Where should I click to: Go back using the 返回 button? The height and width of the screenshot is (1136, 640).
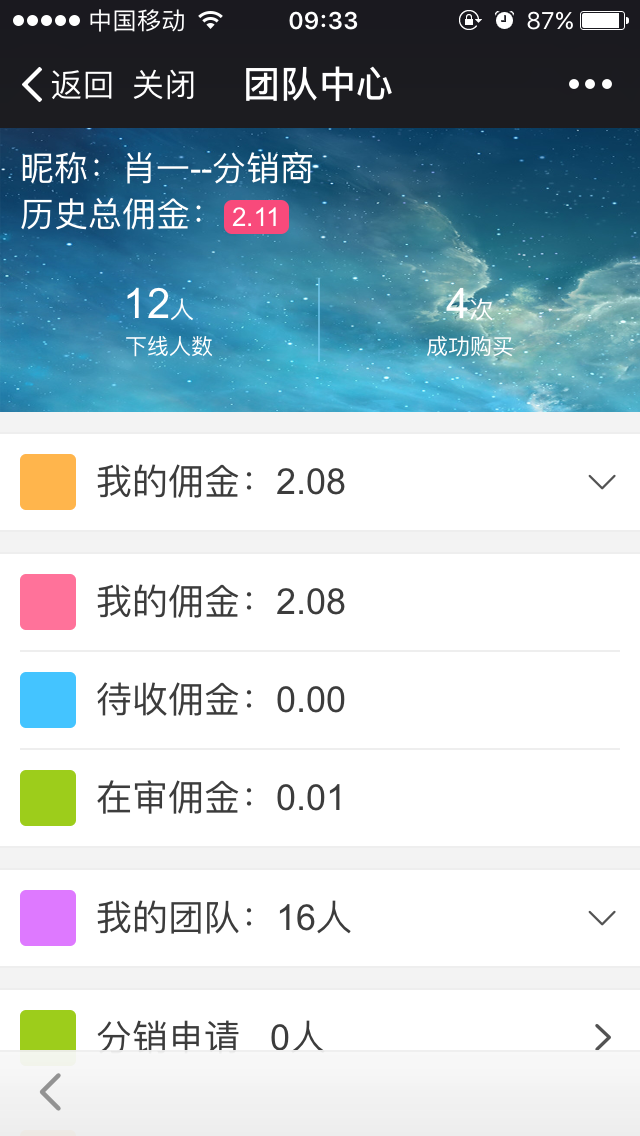pos(66,85)
